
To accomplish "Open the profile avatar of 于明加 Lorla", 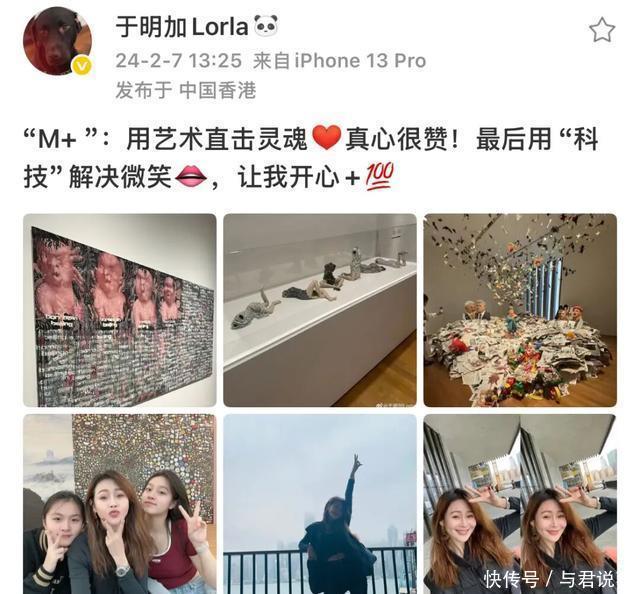I will [57, 41].
